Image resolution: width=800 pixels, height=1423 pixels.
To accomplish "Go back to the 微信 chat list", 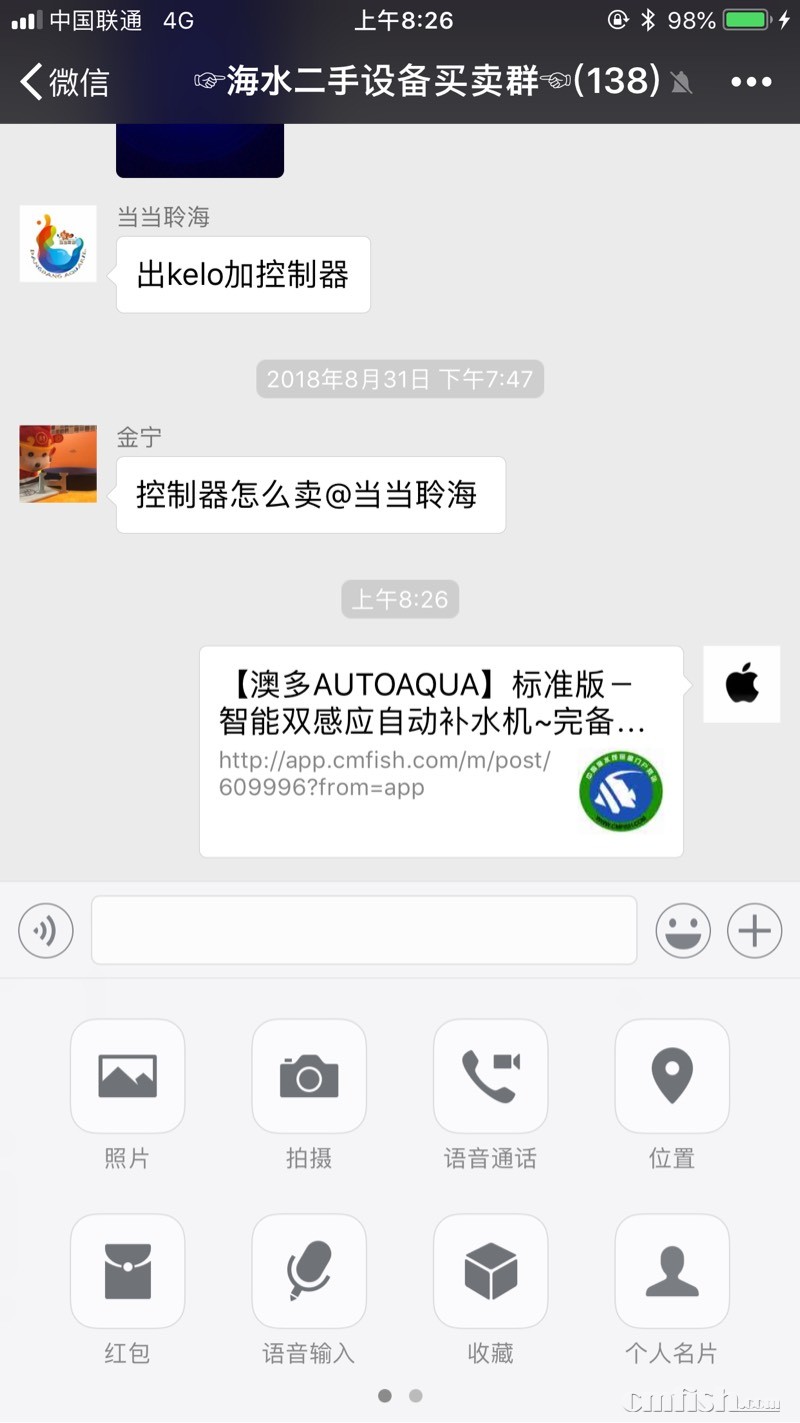I will tap(65, 81).
